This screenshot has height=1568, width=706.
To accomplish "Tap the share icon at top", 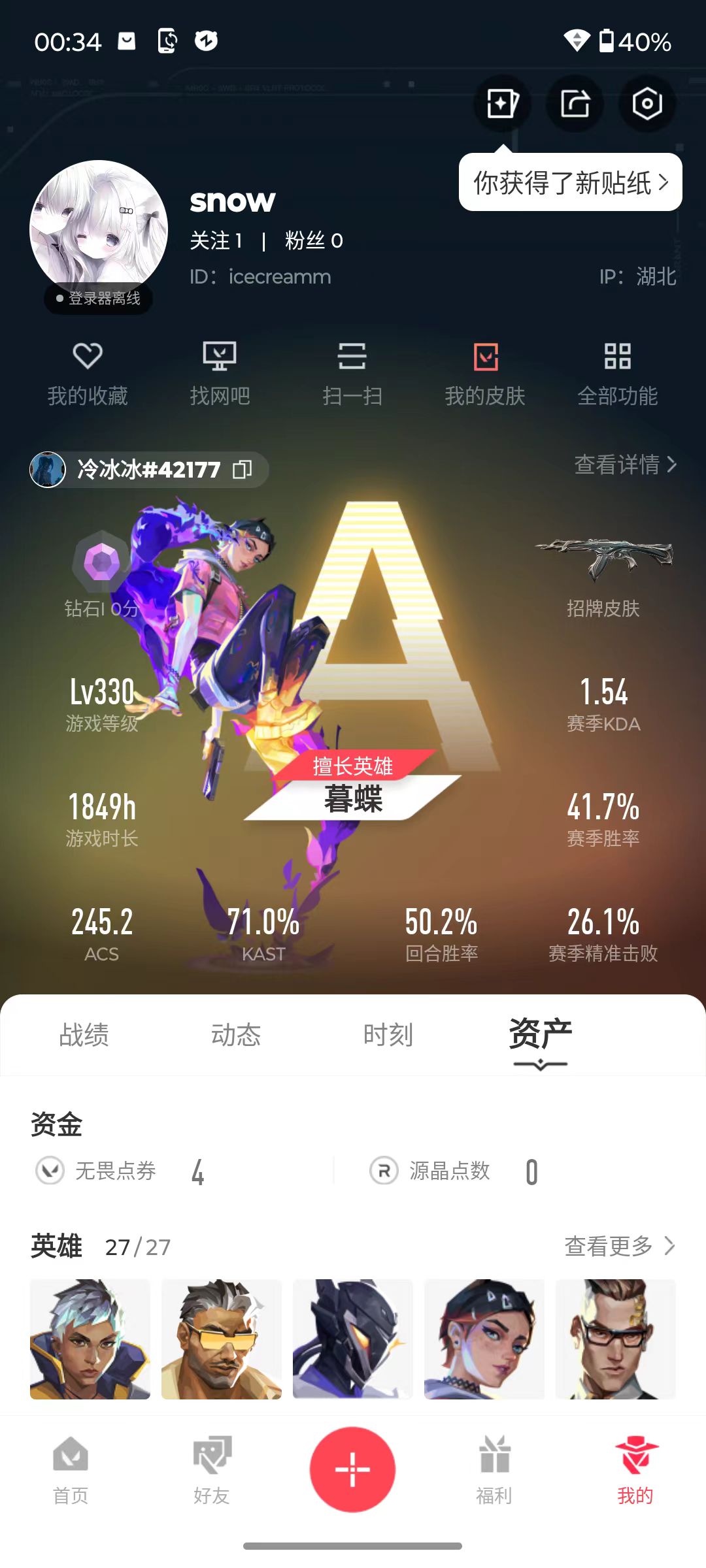I will (575, 103).
